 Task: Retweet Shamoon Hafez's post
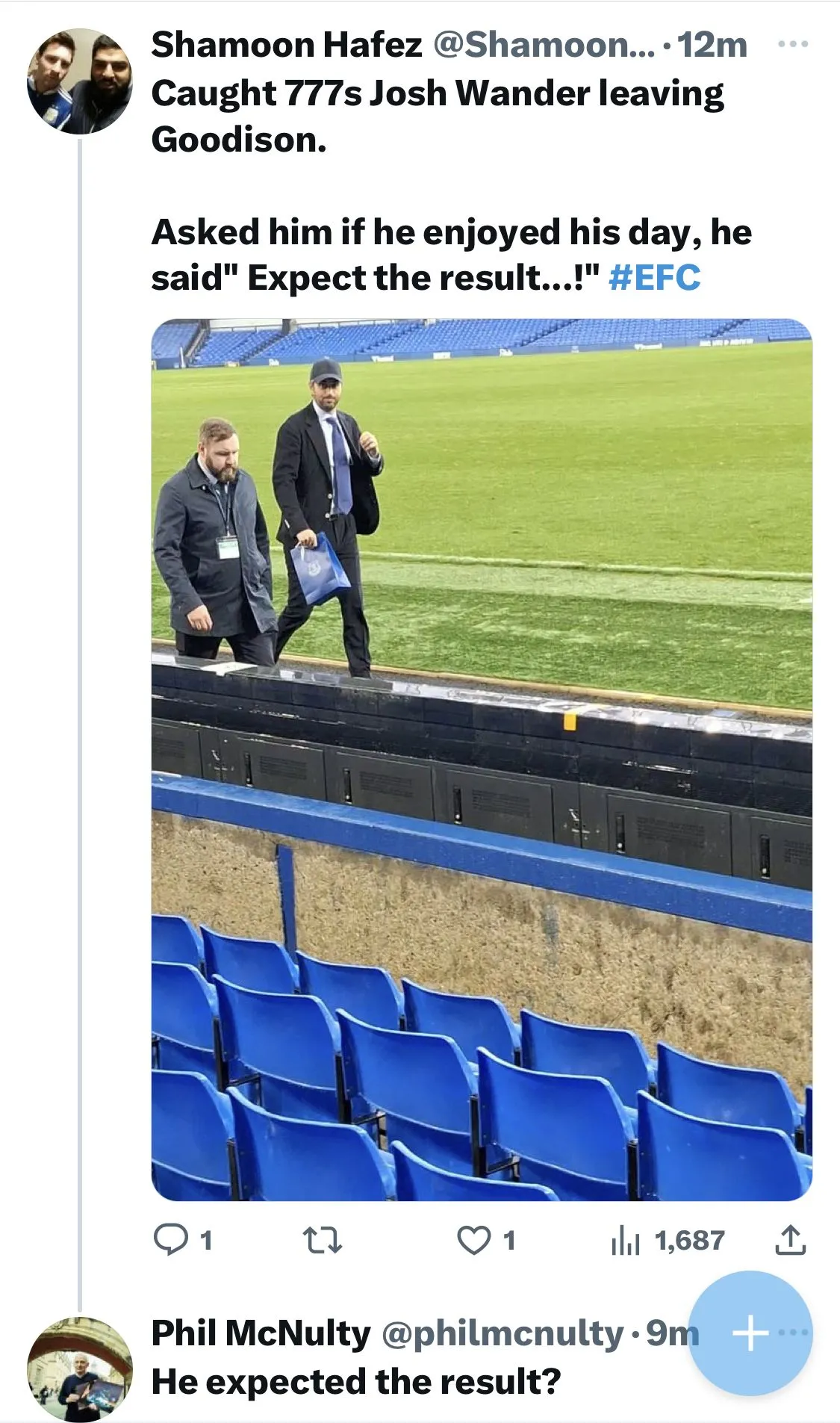click(323, 1241)
